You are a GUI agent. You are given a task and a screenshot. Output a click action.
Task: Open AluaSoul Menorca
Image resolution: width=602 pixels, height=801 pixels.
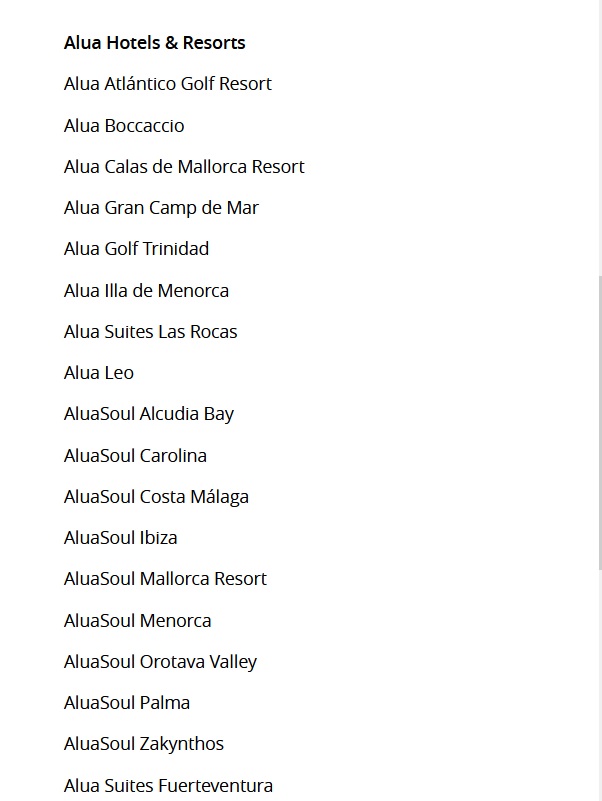pyautogui.click(x=137, y=621)
